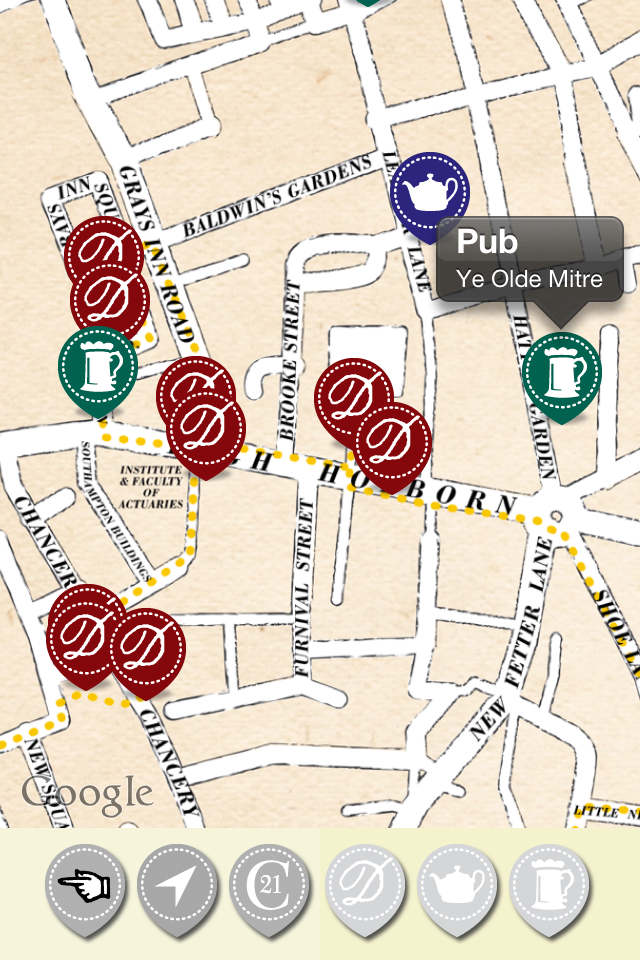This screenshot has width=640, height=960.
Task: Select the green pub pin by Grays Inn Road
Action: pos(97,368)
